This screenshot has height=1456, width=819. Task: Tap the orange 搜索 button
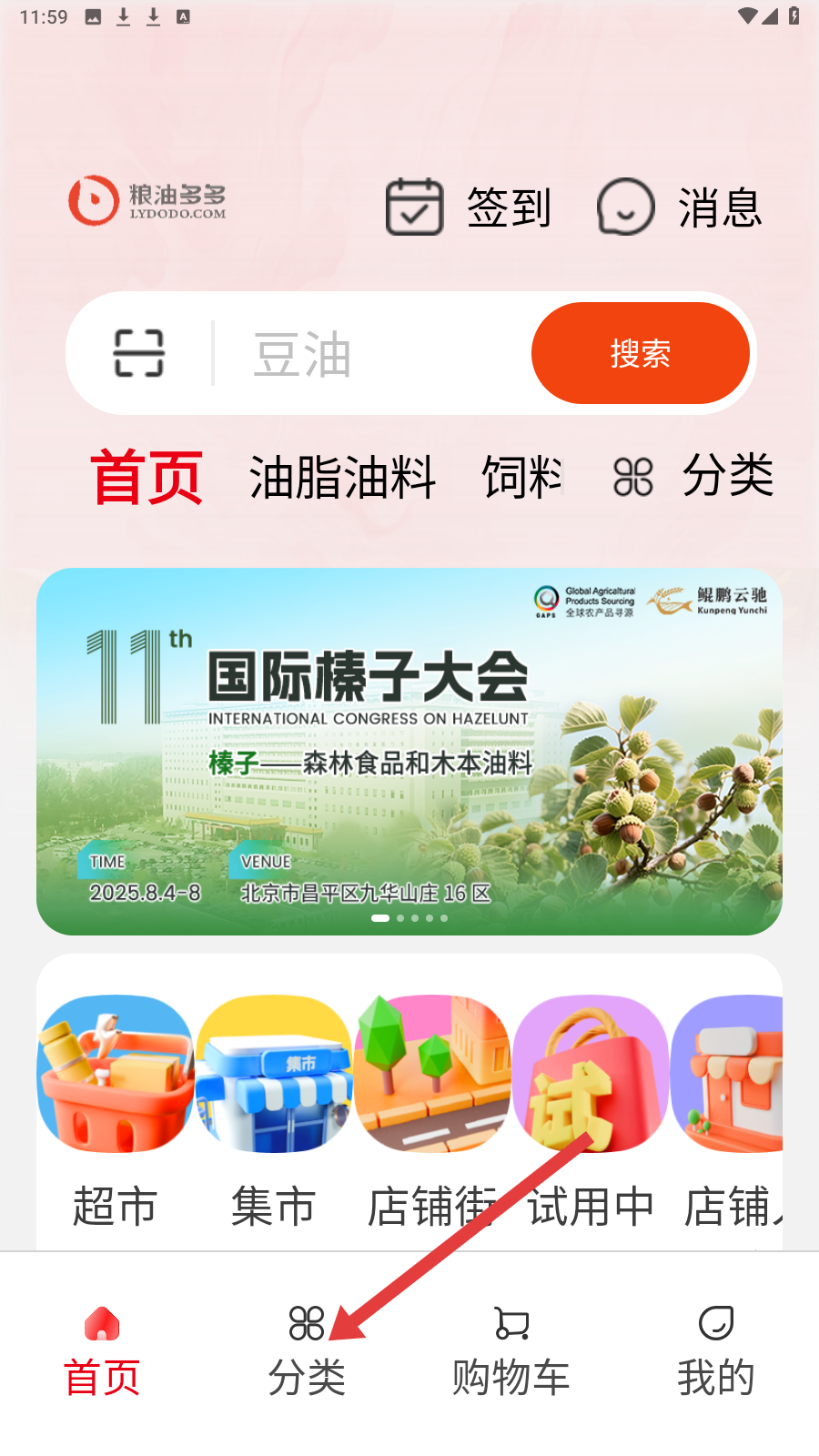tap(640, 353)
